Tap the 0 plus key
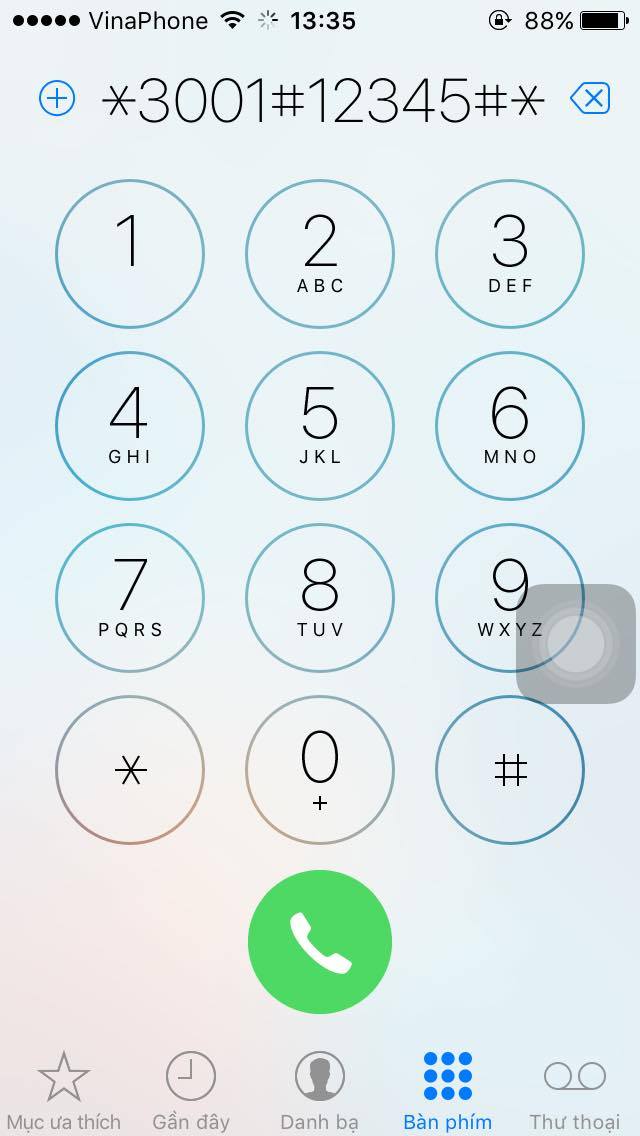The image size is (640, 1136). click(320, 770)
